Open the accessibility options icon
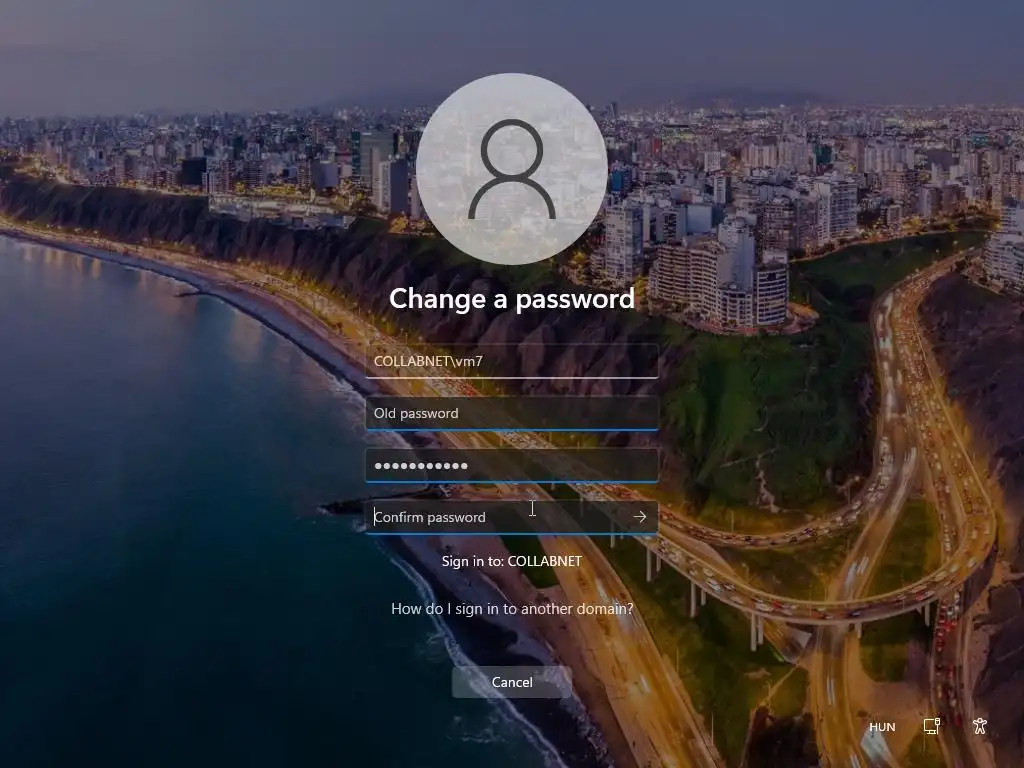The width and height of the screenshot is (1024, 768). pyautogui.click(x=979, y=726)
